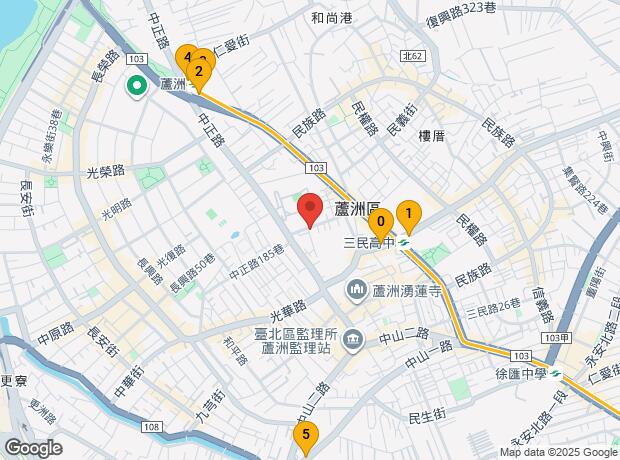Screen dimensions: 620x460
Task: Tap the red location pin
Action: (310, 211)
